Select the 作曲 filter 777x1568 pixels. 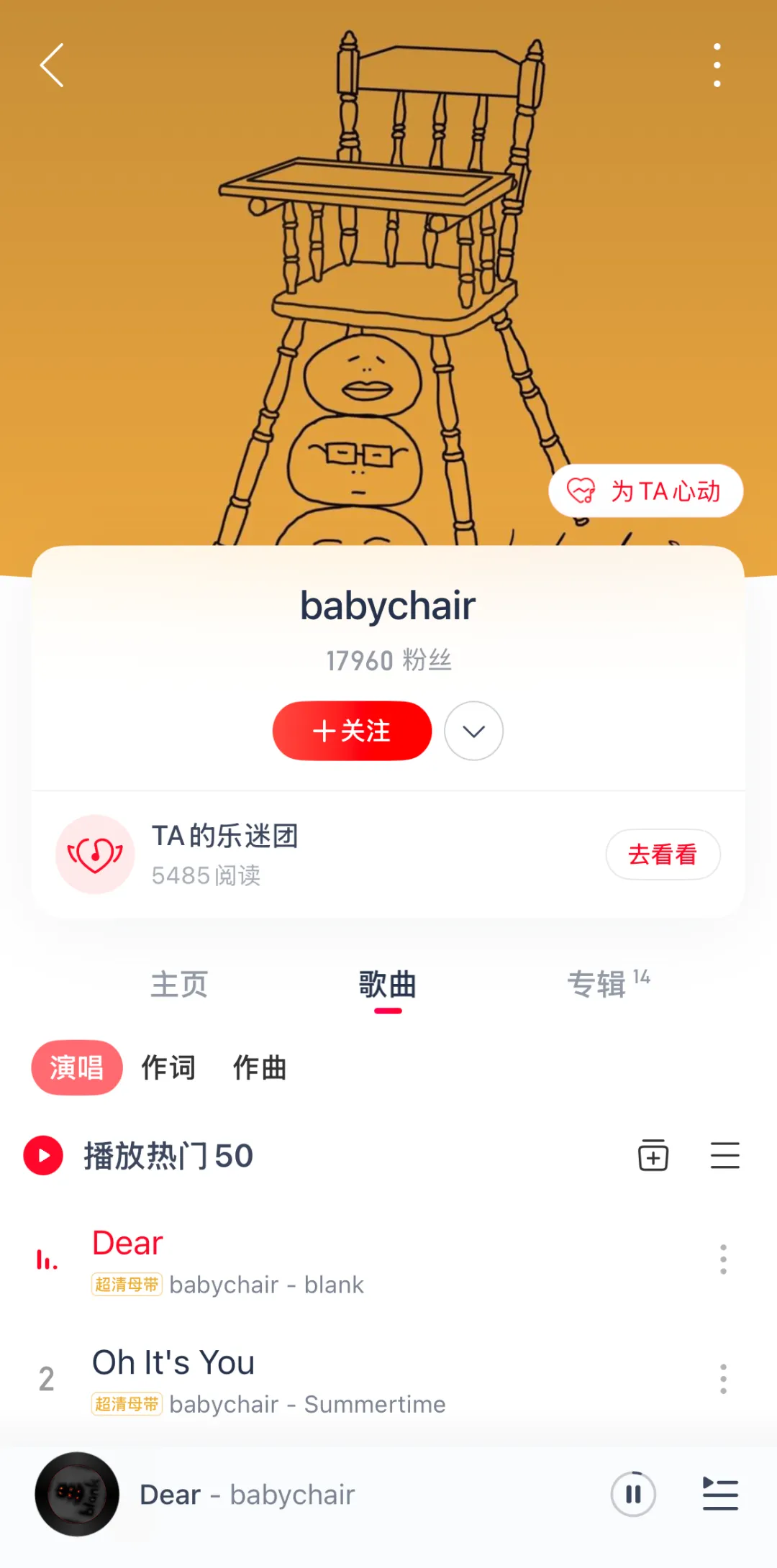(260, 1067)
